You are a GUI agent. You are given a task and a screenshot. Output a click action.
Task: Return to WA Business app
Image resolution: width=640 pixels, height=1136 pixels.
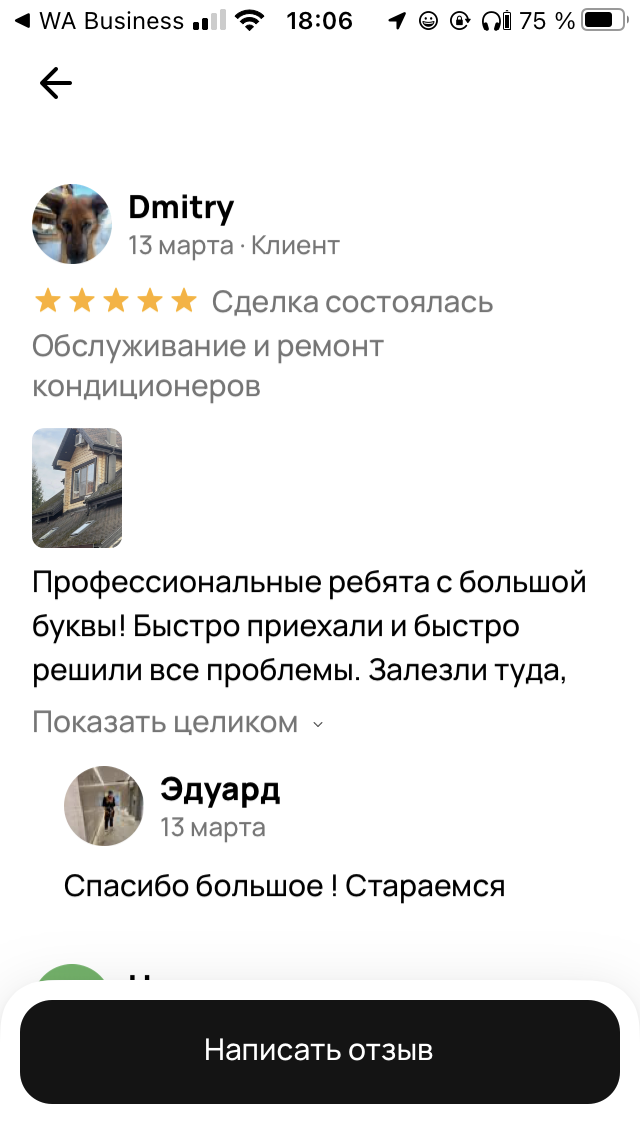point(100,21)
